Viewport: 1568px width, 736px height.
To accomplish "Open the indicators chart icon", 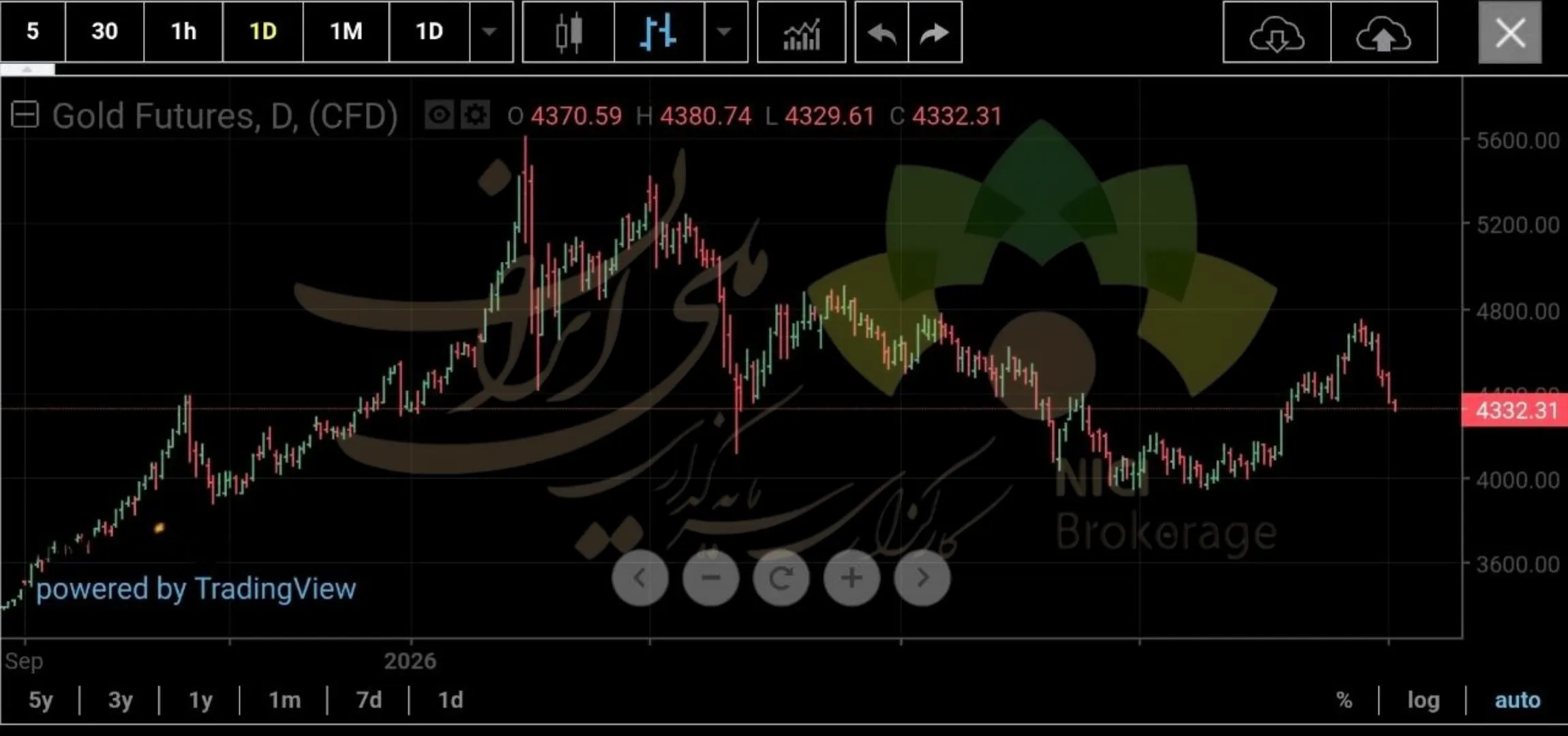I will 801,32.
